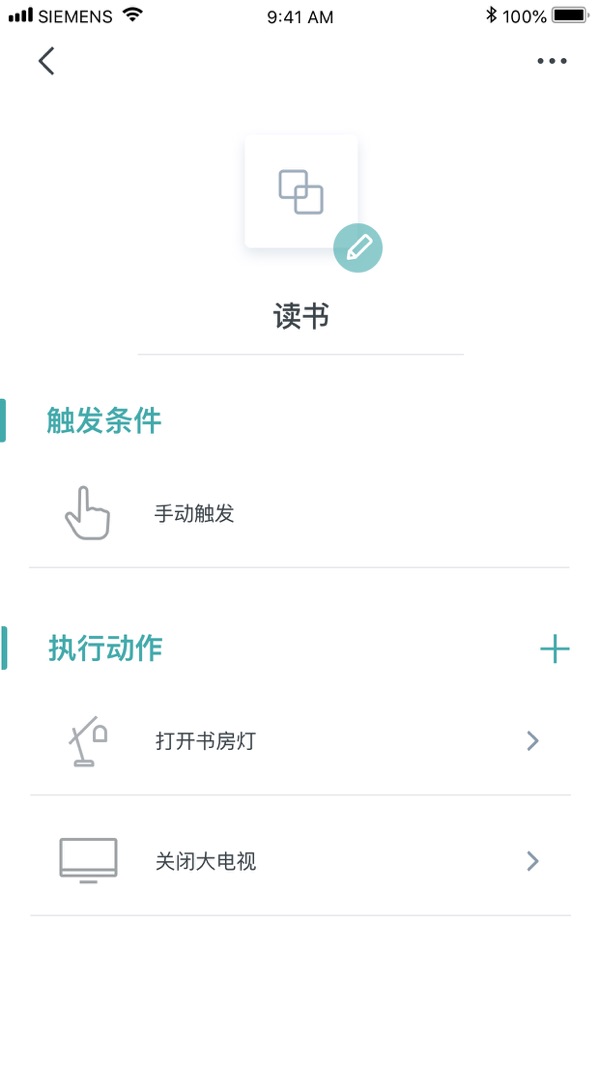Add a new action with the plus icon

[x=554, y=649]
